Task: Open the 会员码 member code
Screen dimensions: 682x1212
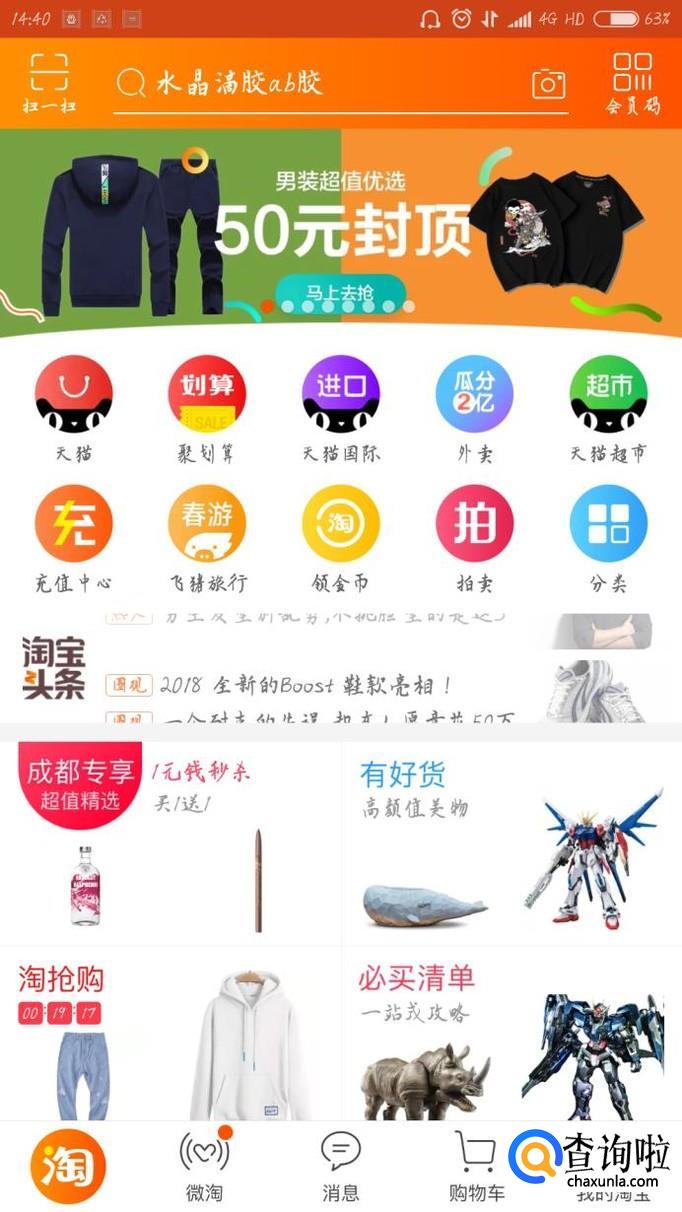Action: point(632,82)
